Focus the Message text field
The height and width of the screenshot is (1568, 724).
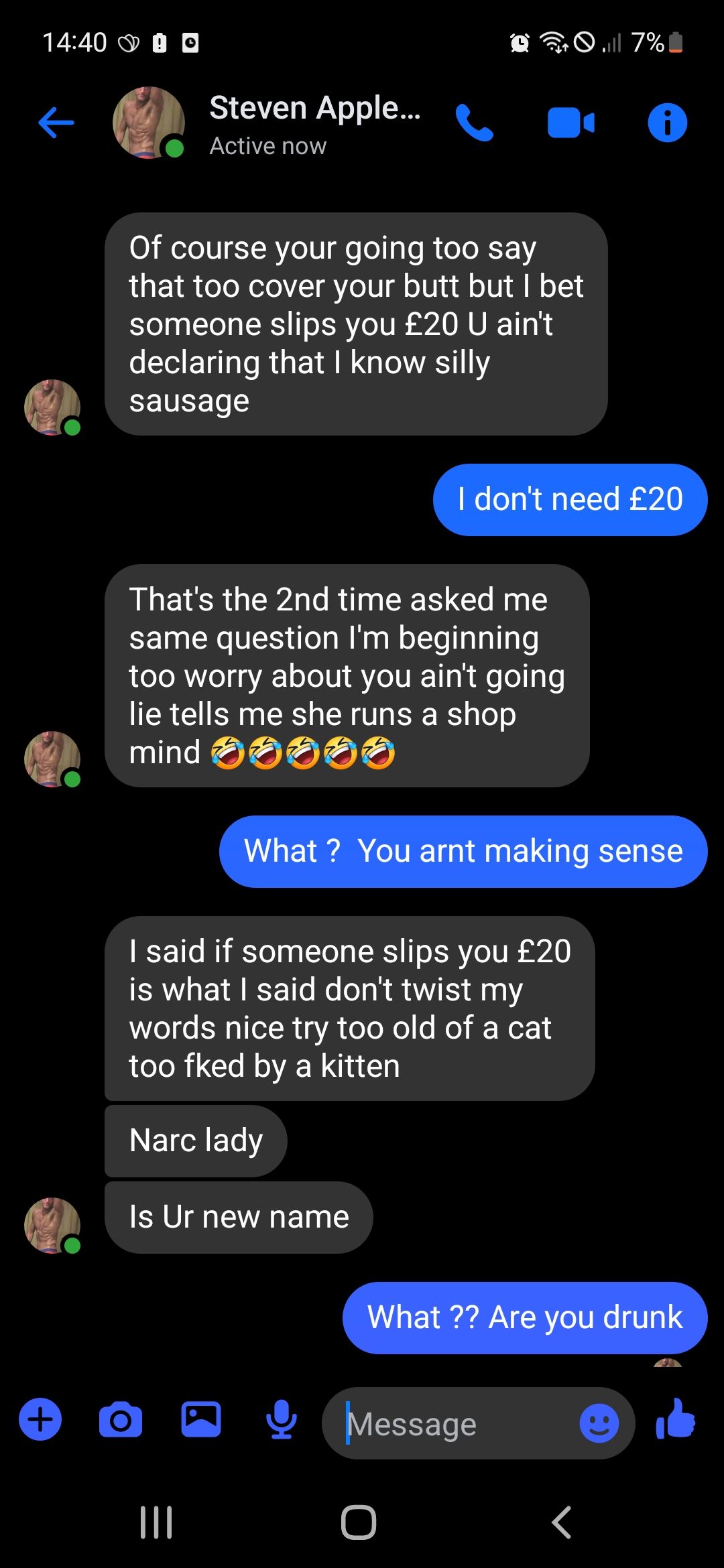[456, 1424]
